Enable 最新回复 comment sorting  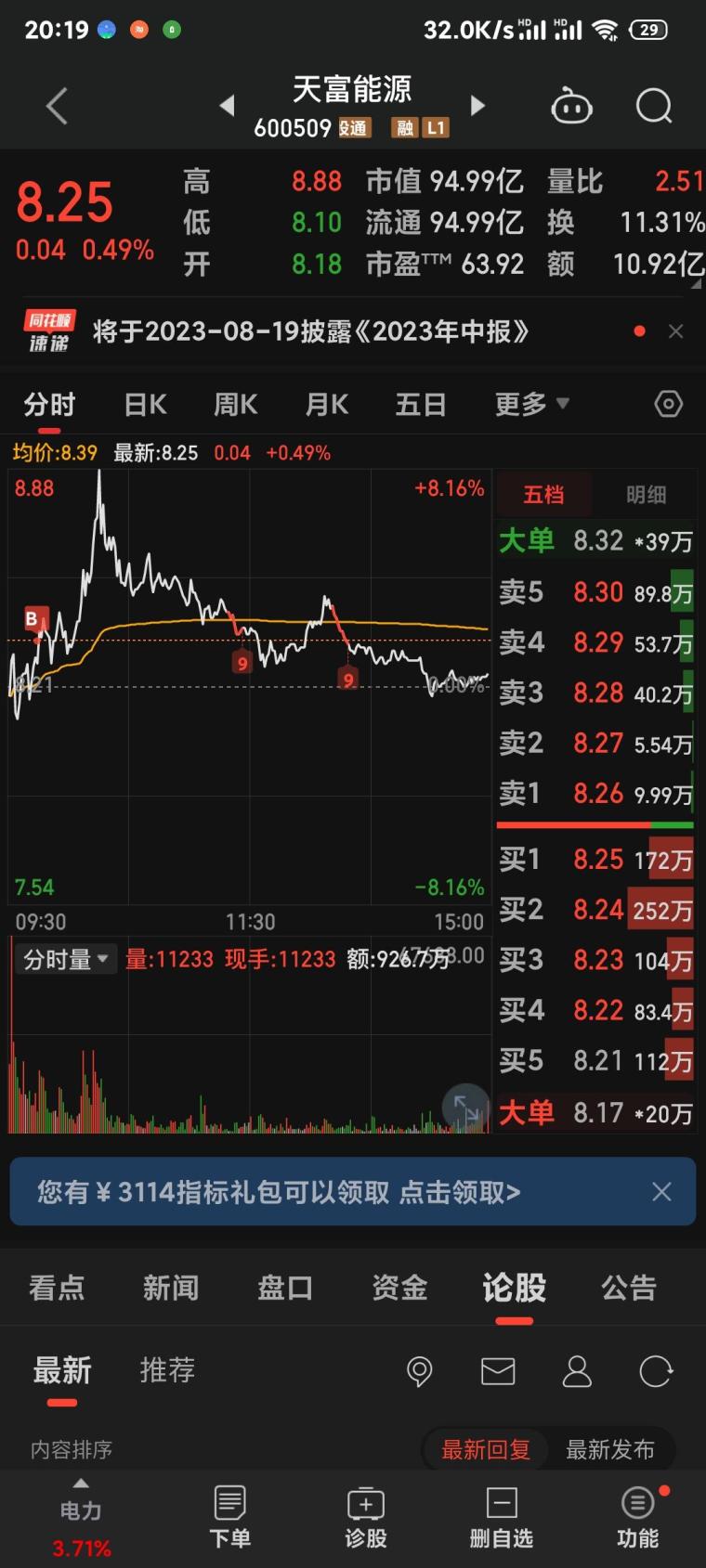point(484,1449)
